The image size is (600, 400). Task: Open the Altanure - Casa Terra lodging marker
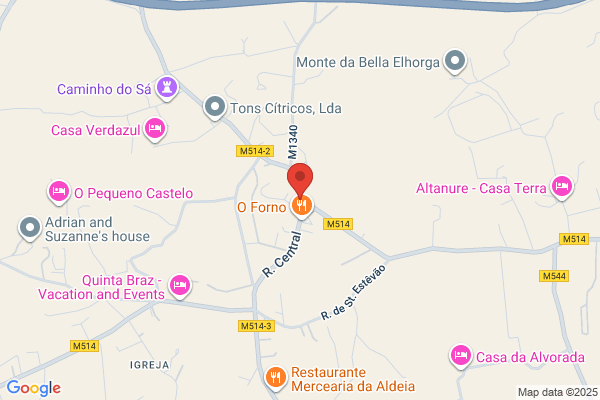tap(562, 187)
